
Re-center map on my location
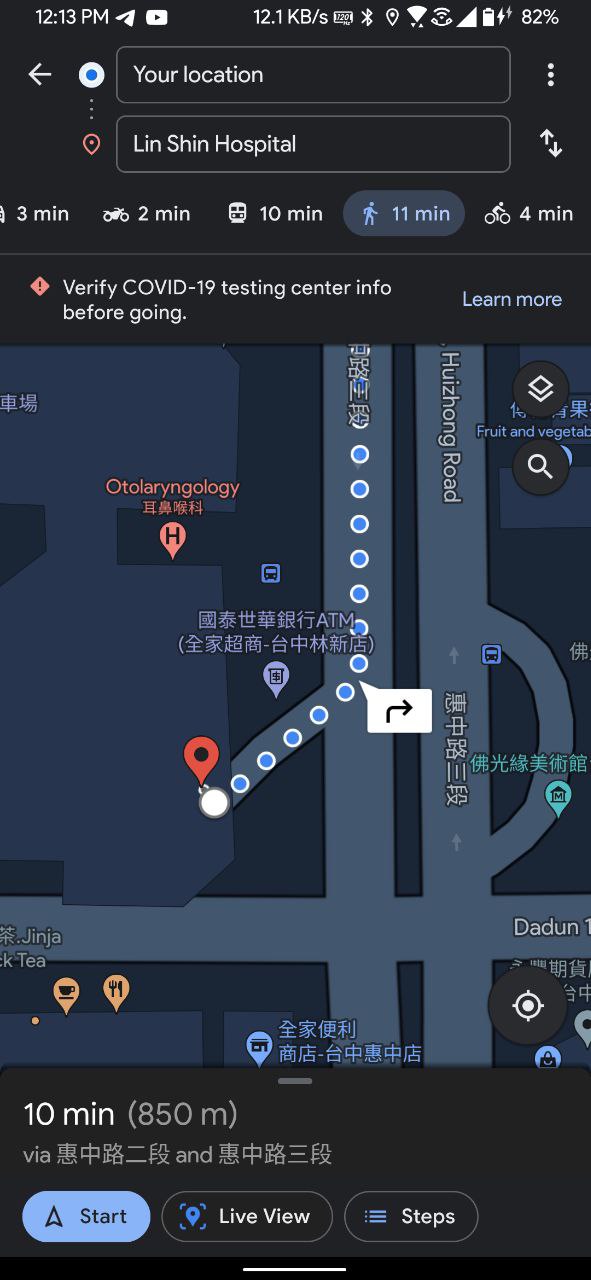(x=527, y=1005)
